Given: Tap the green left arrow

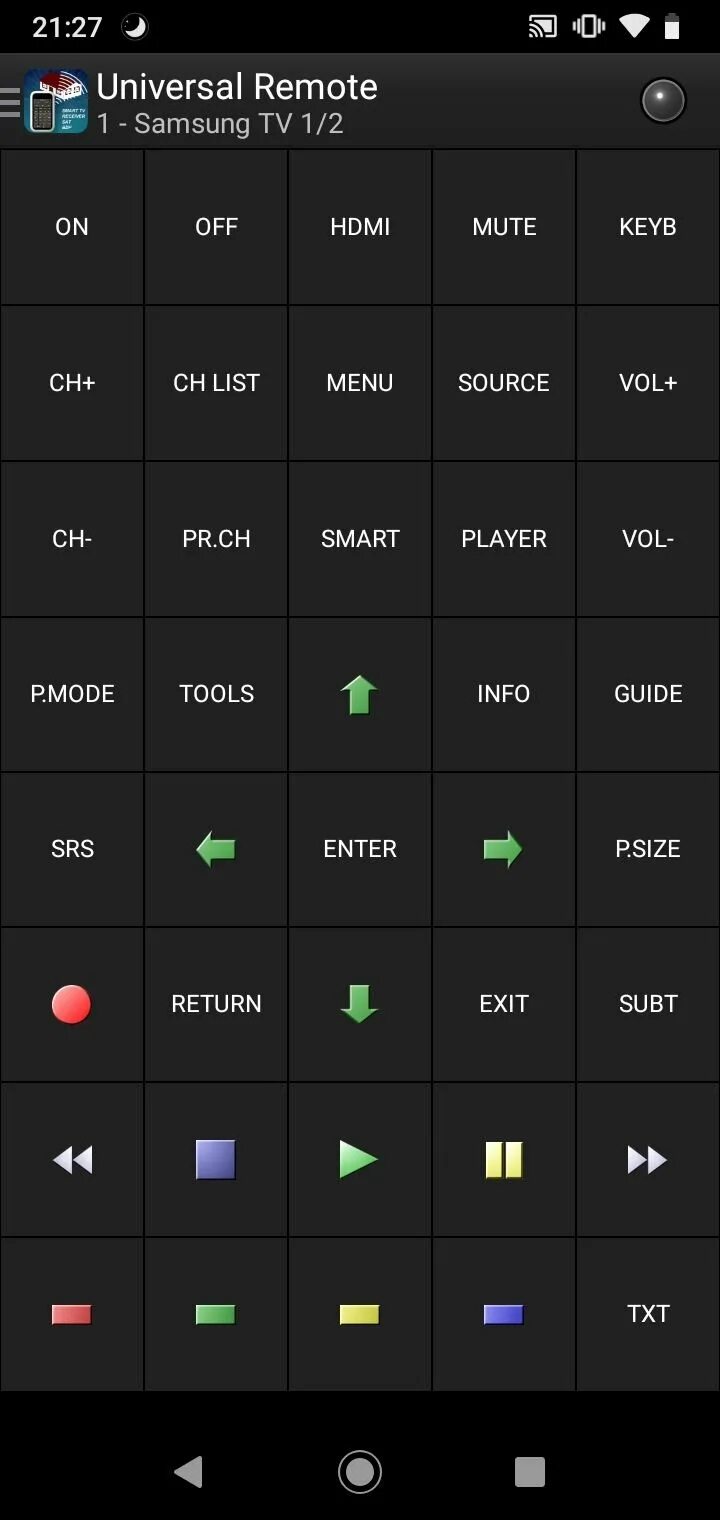Looking at the screenshot, I should [x=216, y=849].
